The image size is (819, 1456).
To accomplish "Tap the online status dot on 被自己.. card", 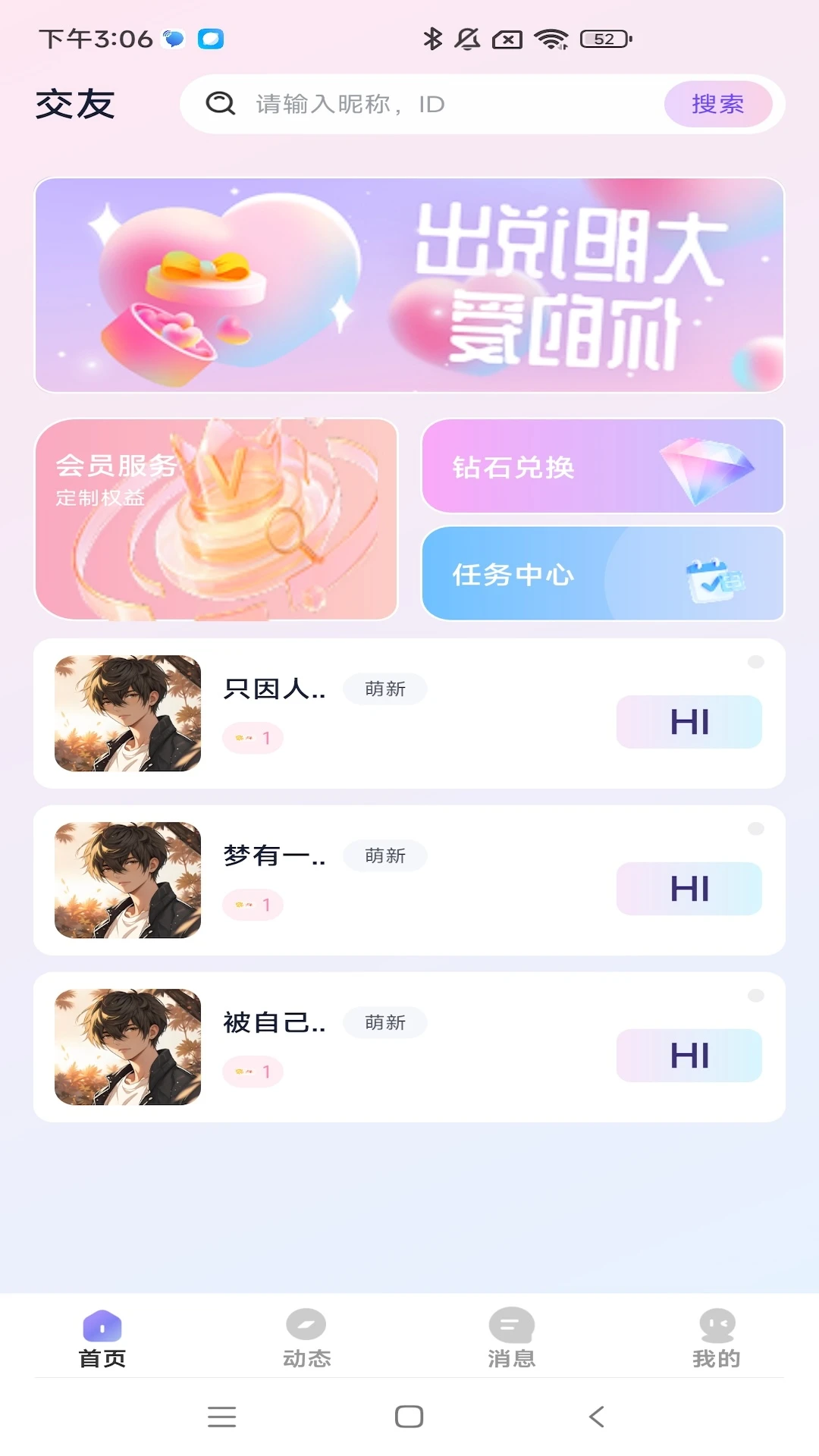I will (x=755, y=996).
